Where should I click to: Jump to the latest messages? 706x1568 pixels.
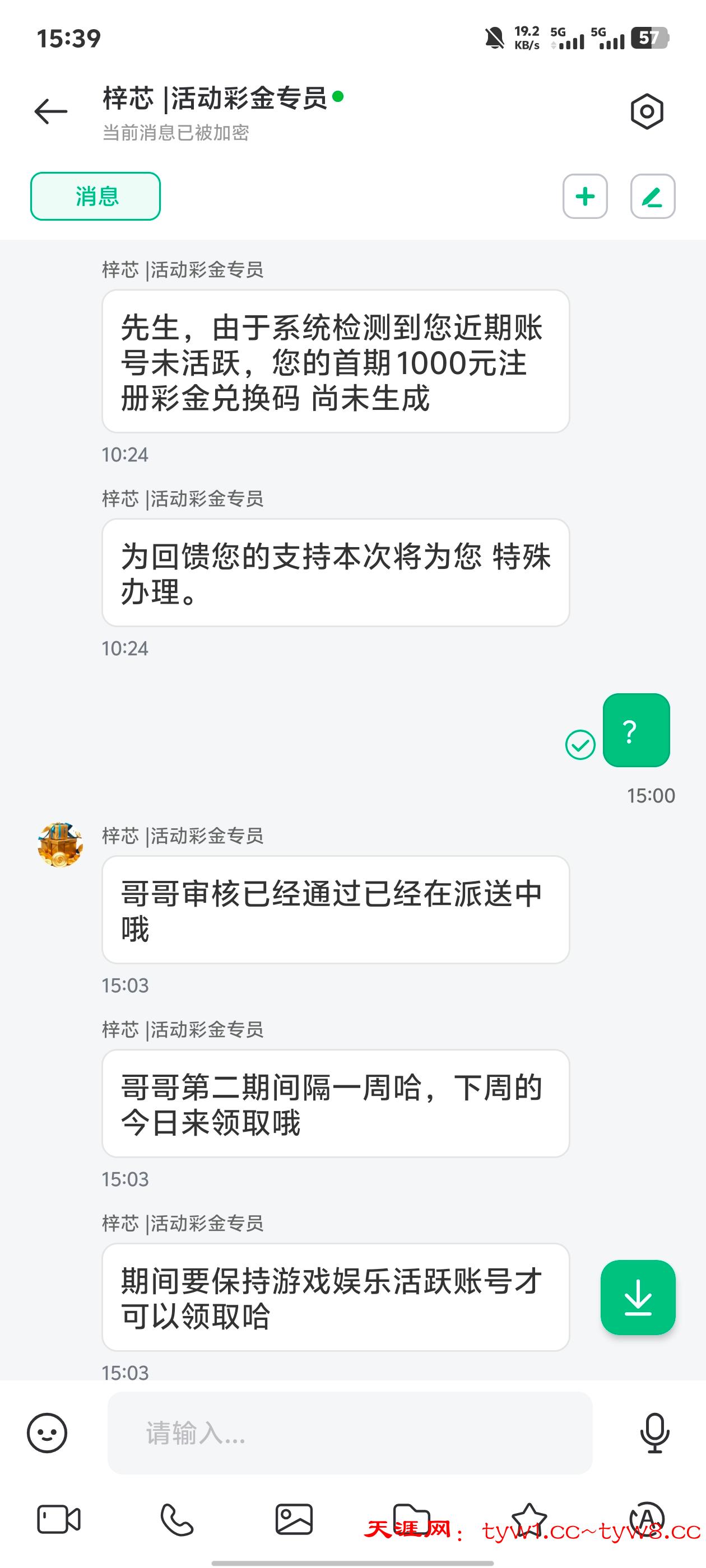pyautogui.click(x=638, y=1297)
